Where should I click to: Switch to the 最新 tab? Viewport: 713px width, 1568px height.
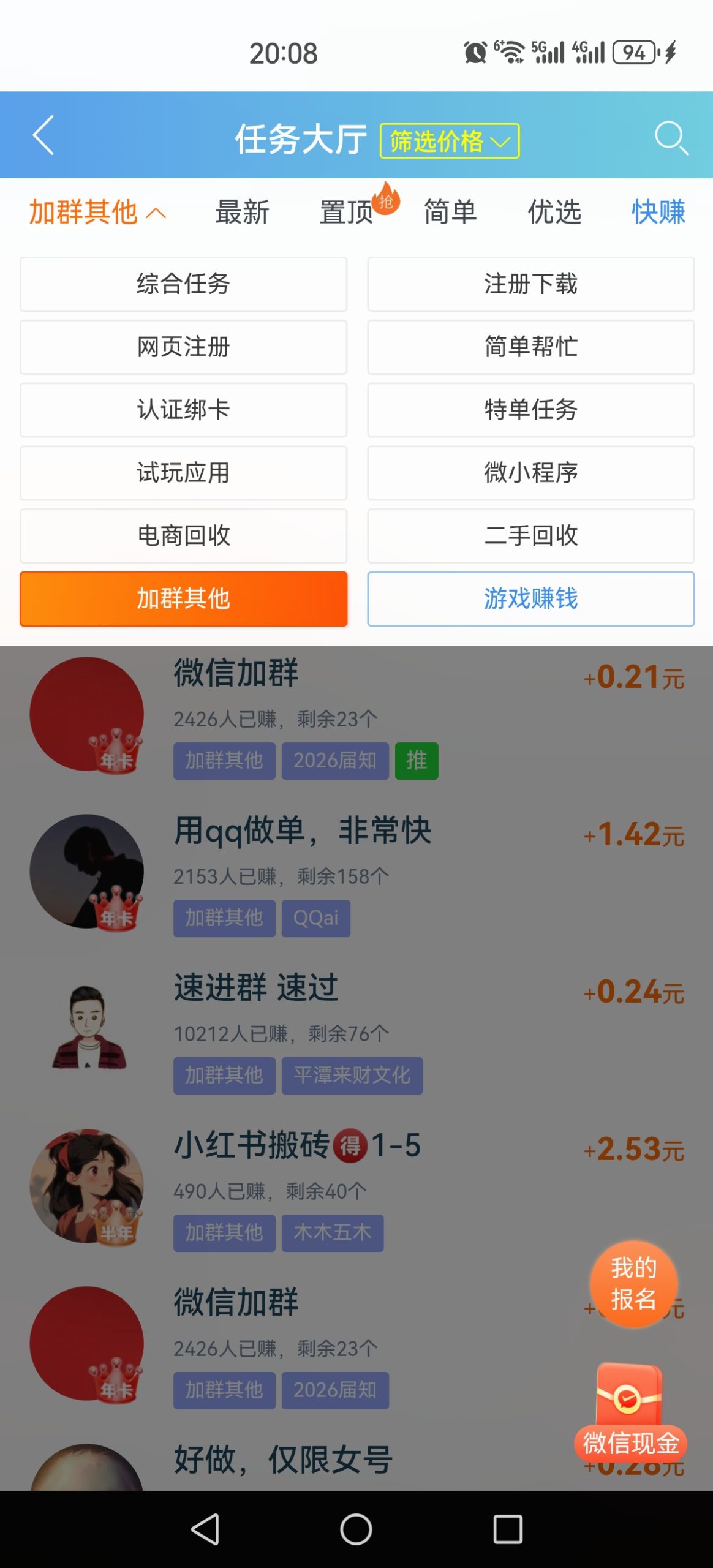241,212
